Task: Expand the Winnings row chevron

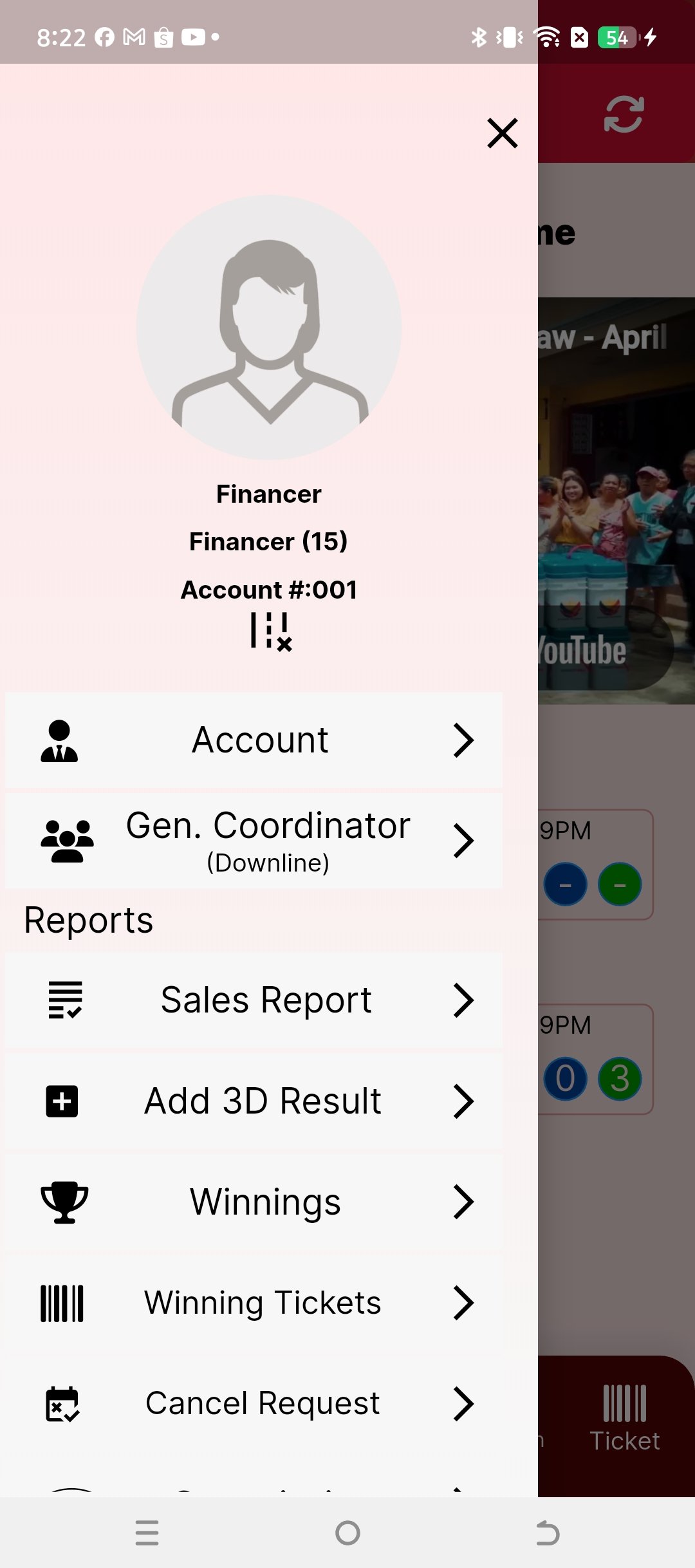Action: click(x=465, y=1201)
